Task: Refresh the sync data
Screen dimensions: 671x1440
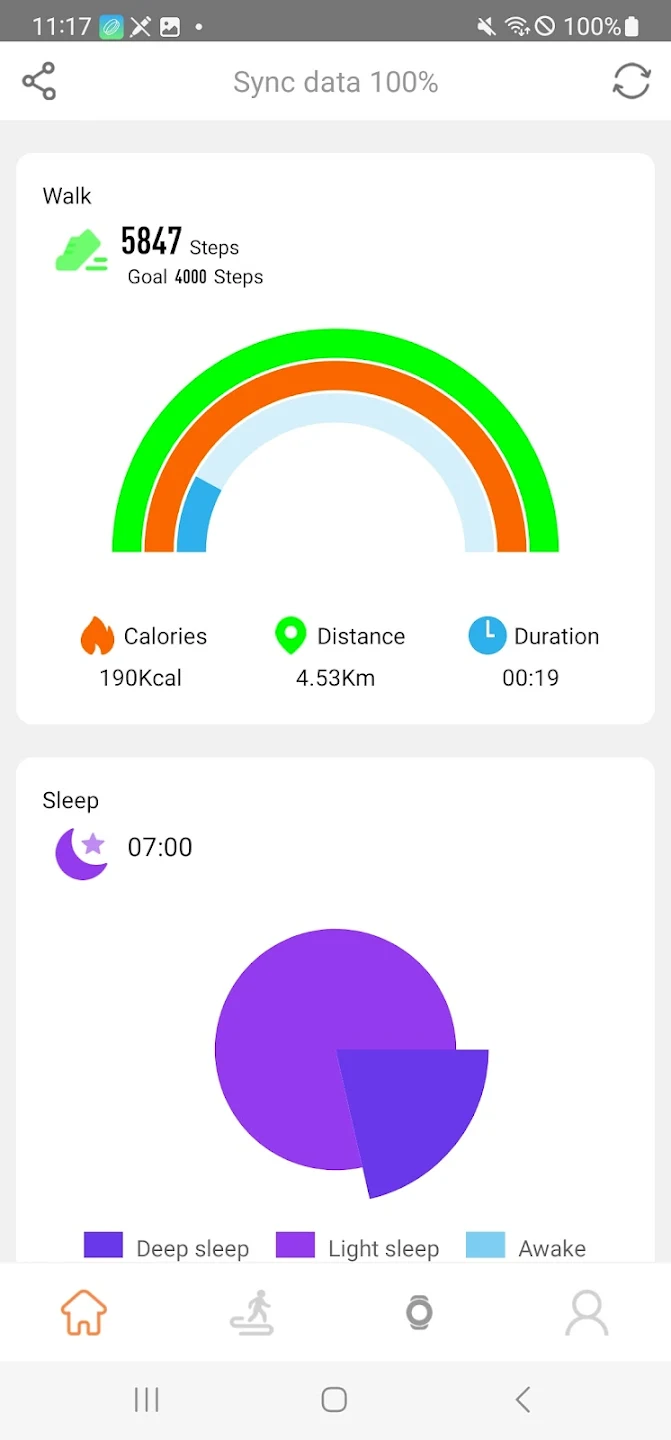Action: [631, 82]
